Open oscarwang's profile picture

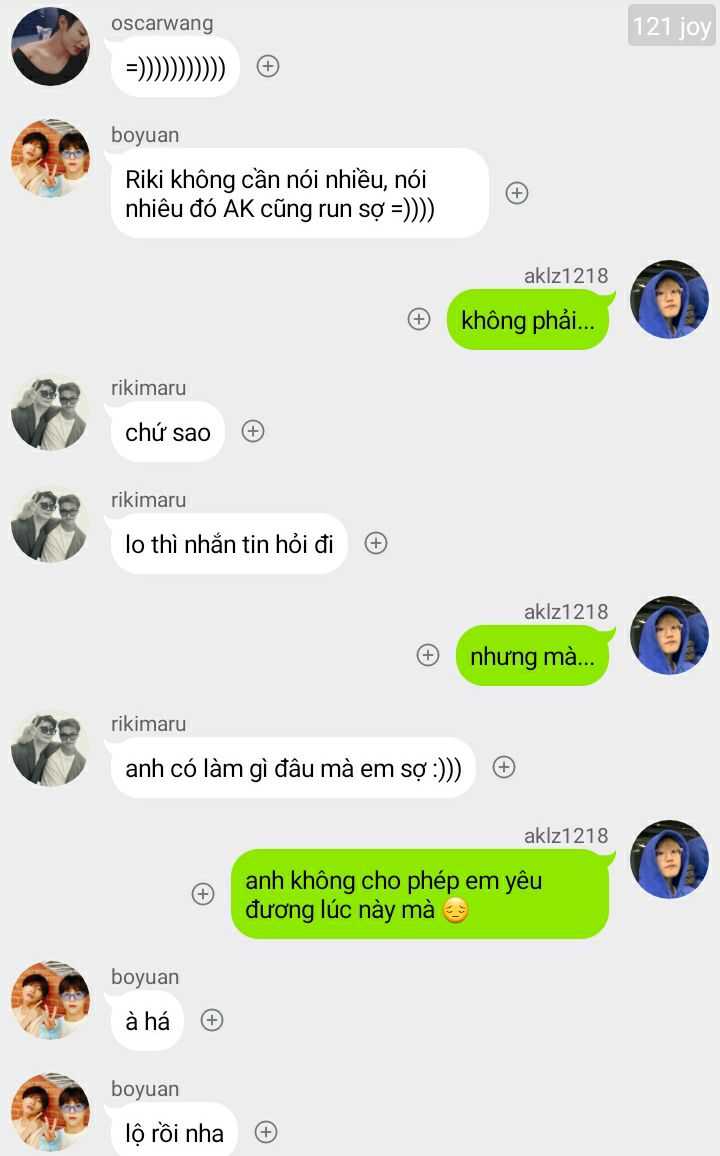tap(50, 46)
